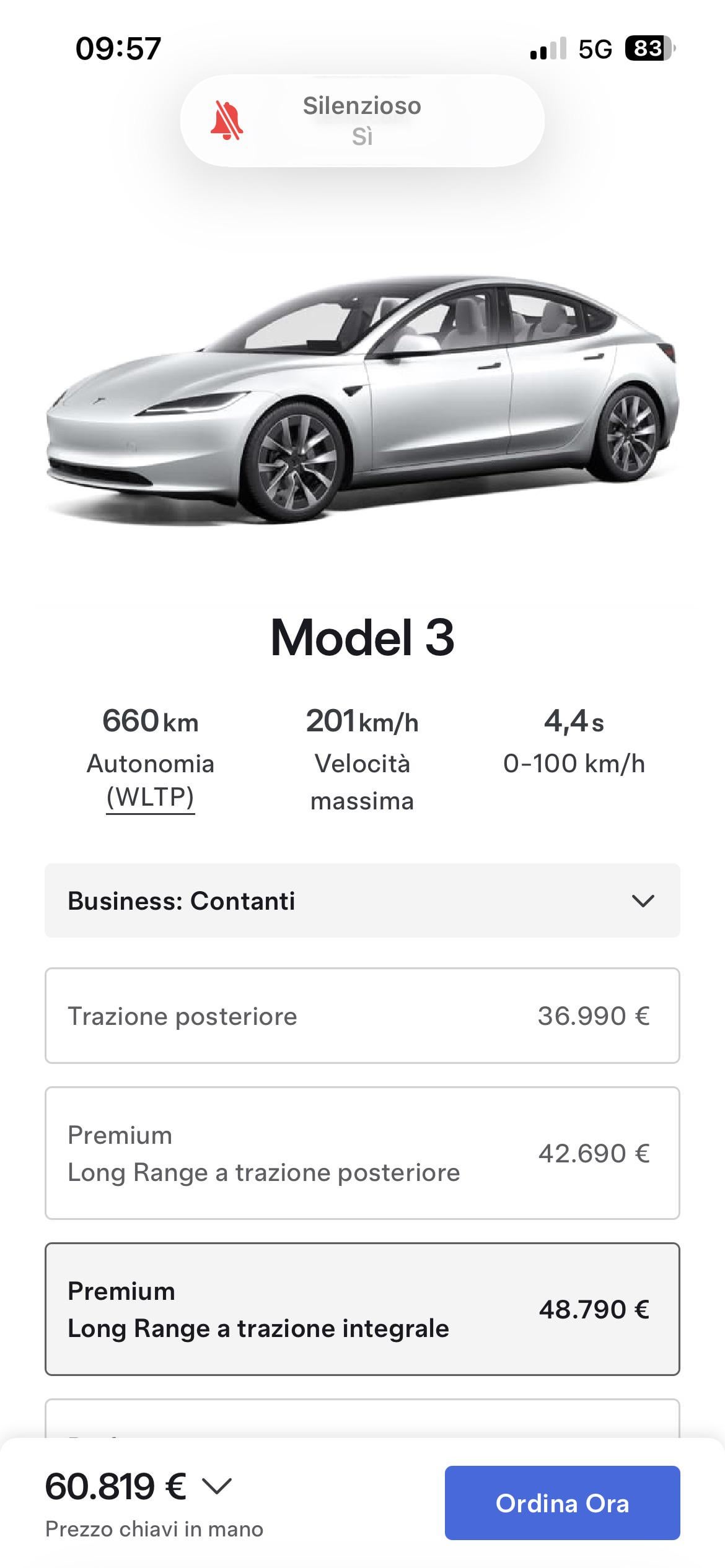Open the underlined WLTP range link
This screenshot has width=725, height=1568.
(x=151, y=797)
